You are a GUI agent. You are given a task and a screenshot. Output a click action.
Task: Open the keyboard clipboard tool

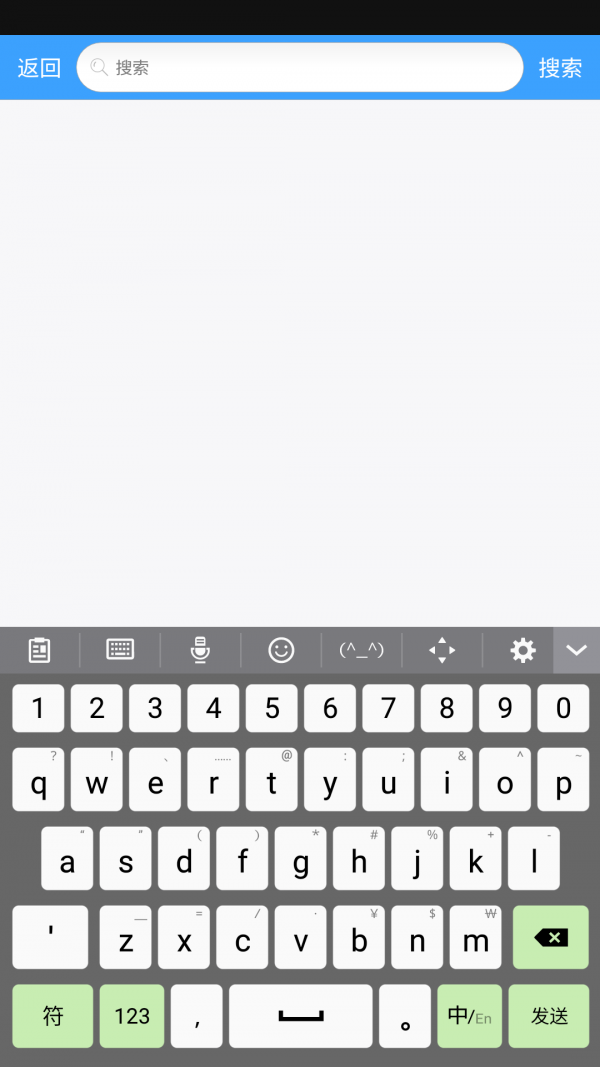pyautogui.click(x=39, y=650)
